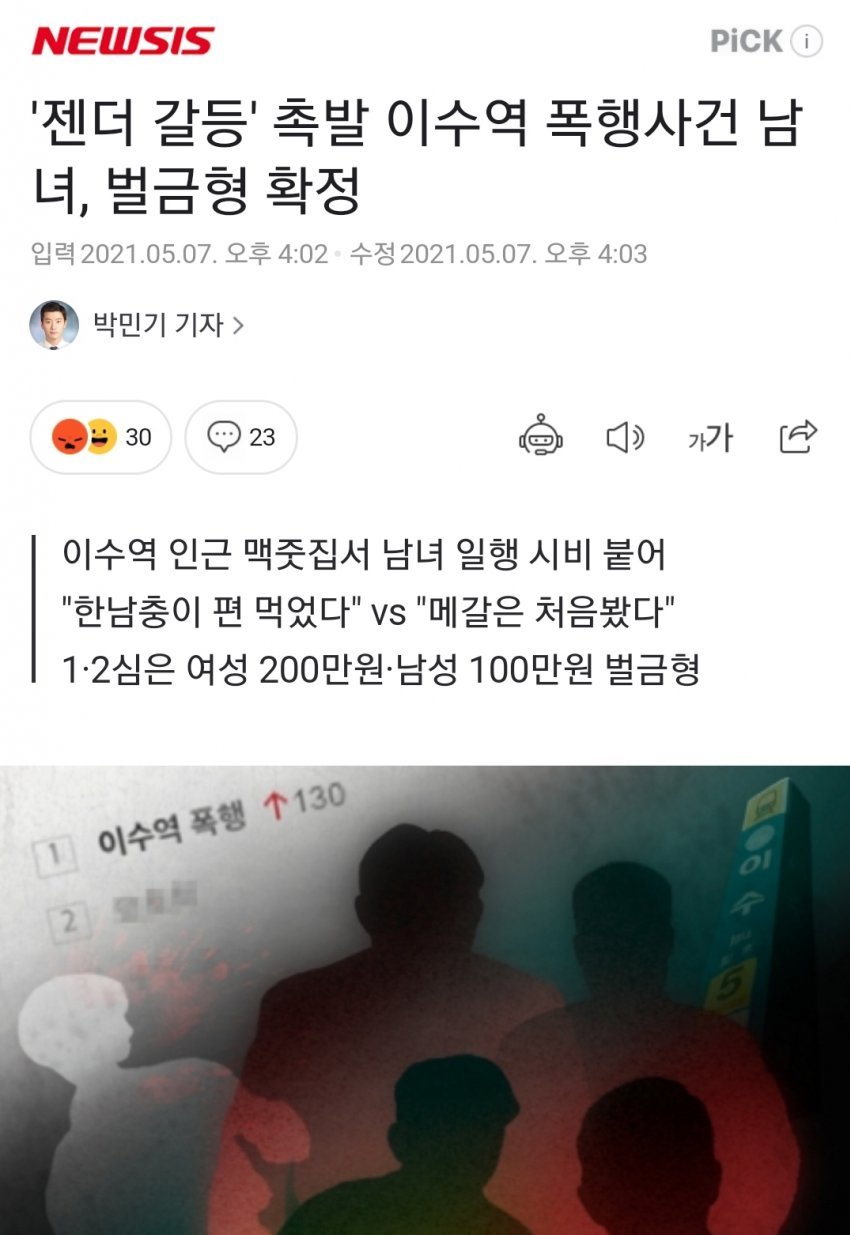
Task: Share this article
Action: [x=798, y=436]
